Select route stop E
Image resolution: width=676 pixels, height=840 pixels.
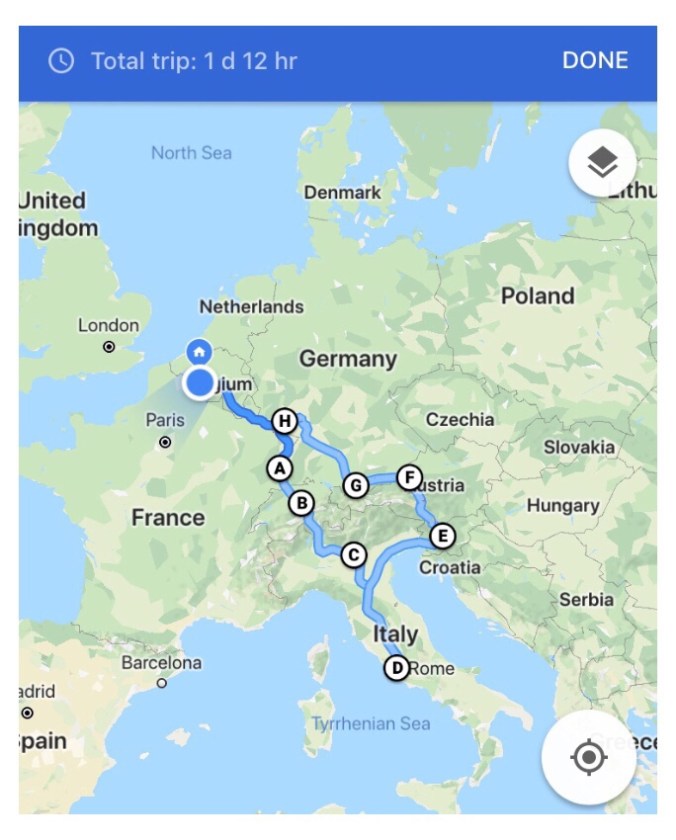441,536
